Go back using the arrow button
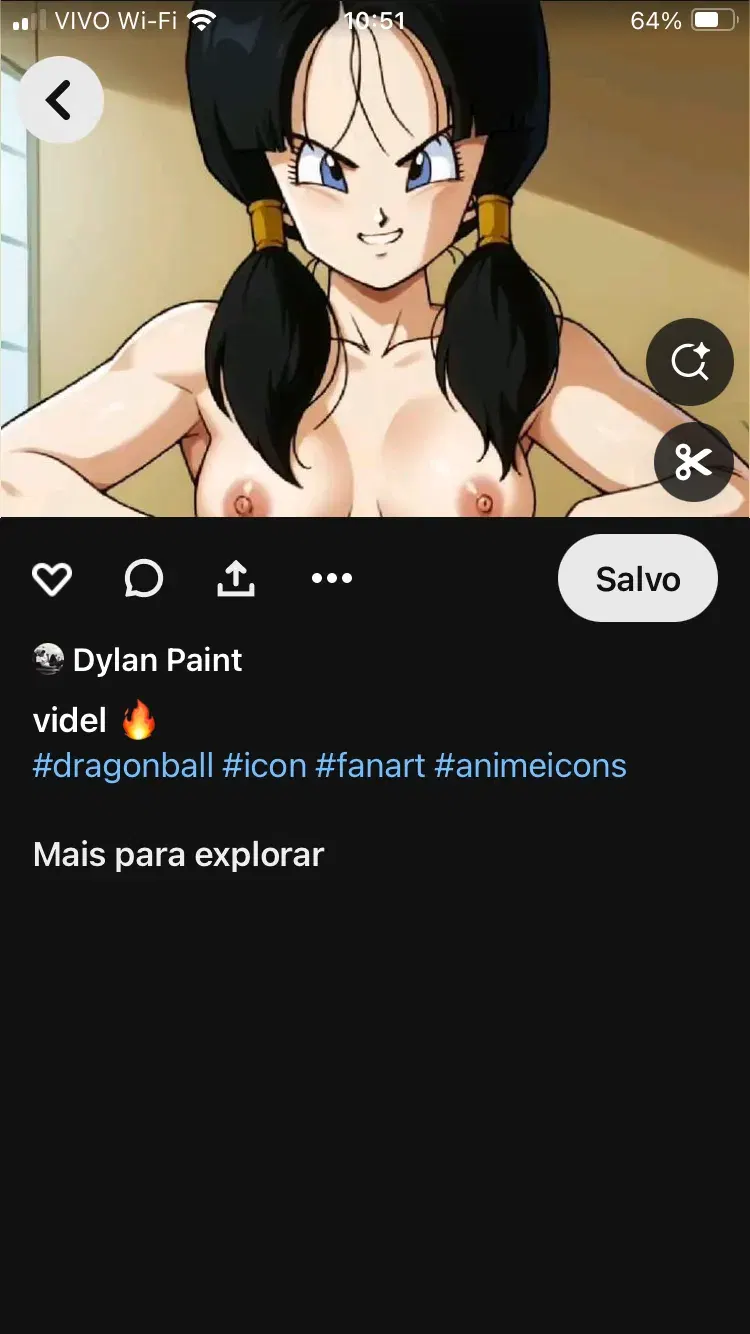Viewport: 750px width, 1334px height. (x=61, y=100)
